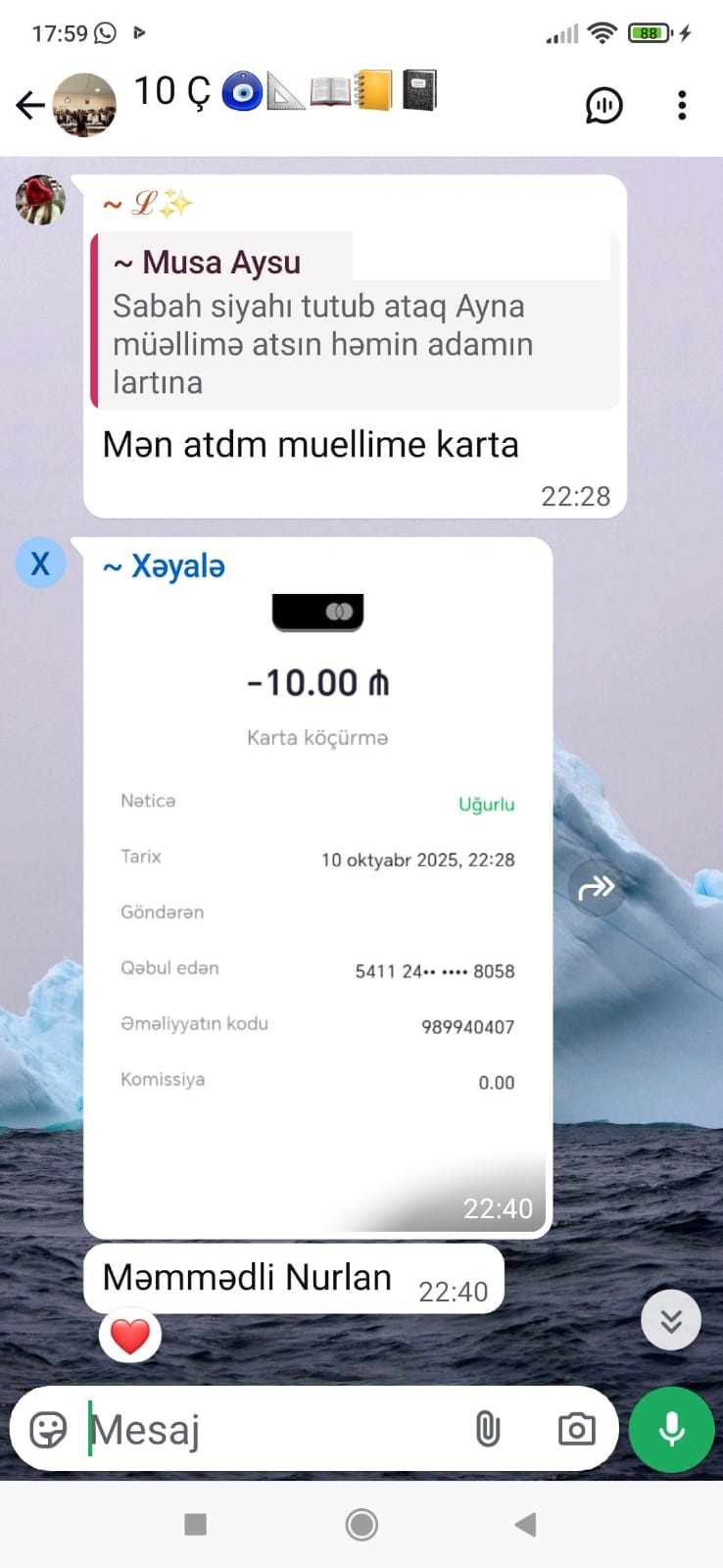Go back from the group chat
This screenshot has height=1568, width=723.
(30, 105)
